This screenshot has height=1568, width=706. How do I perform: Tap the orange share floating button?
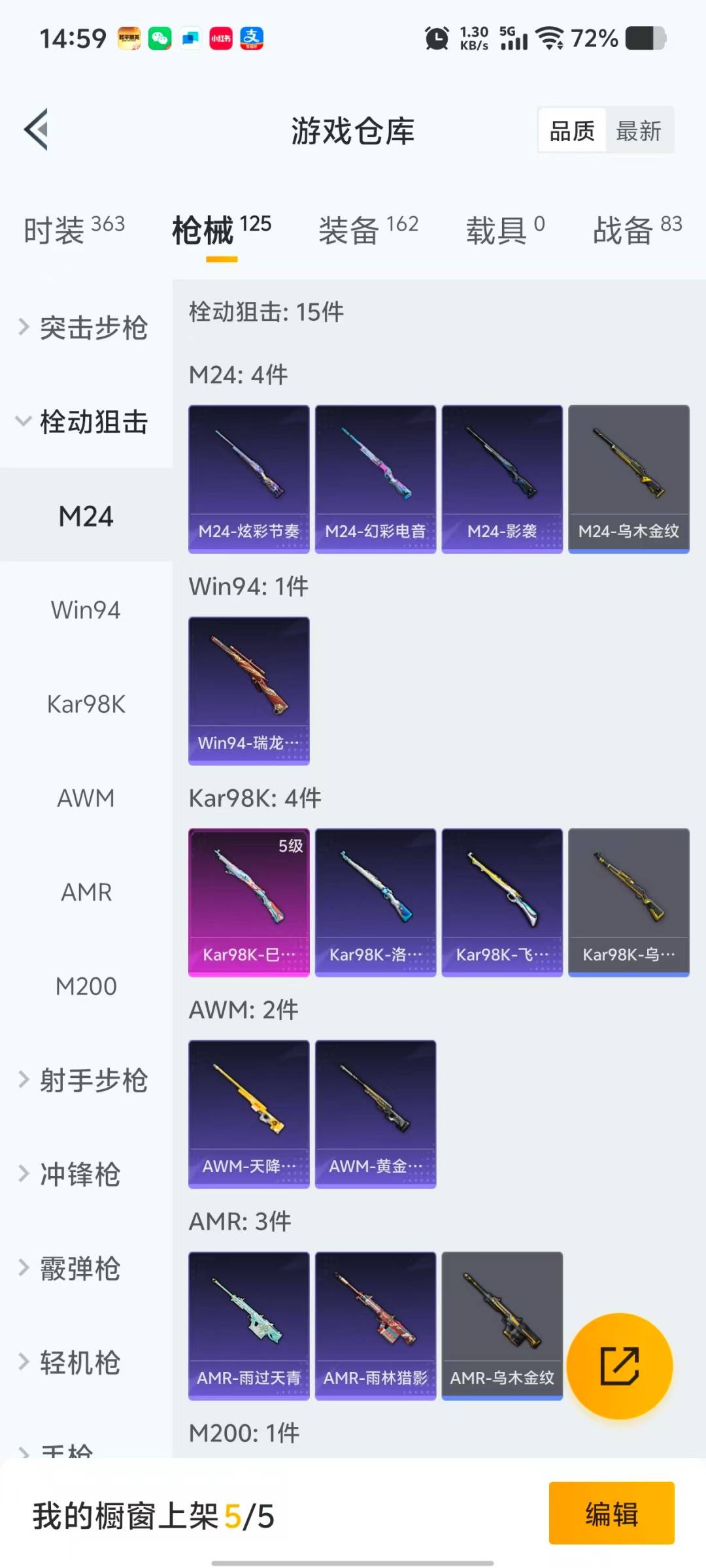coord(619,1365)
